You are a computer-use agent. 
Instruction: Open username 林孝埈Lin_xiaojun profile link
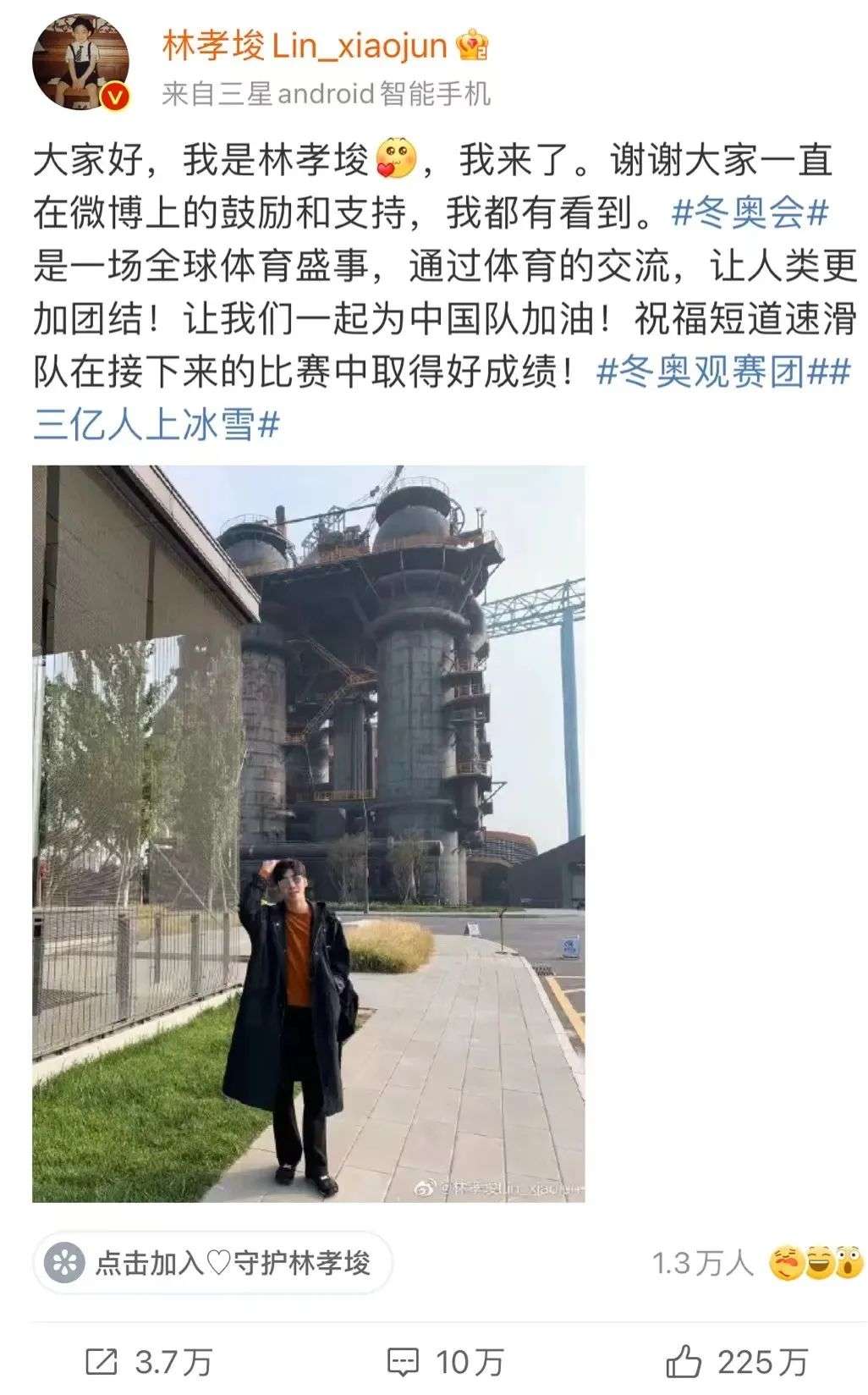pos(305,46)
